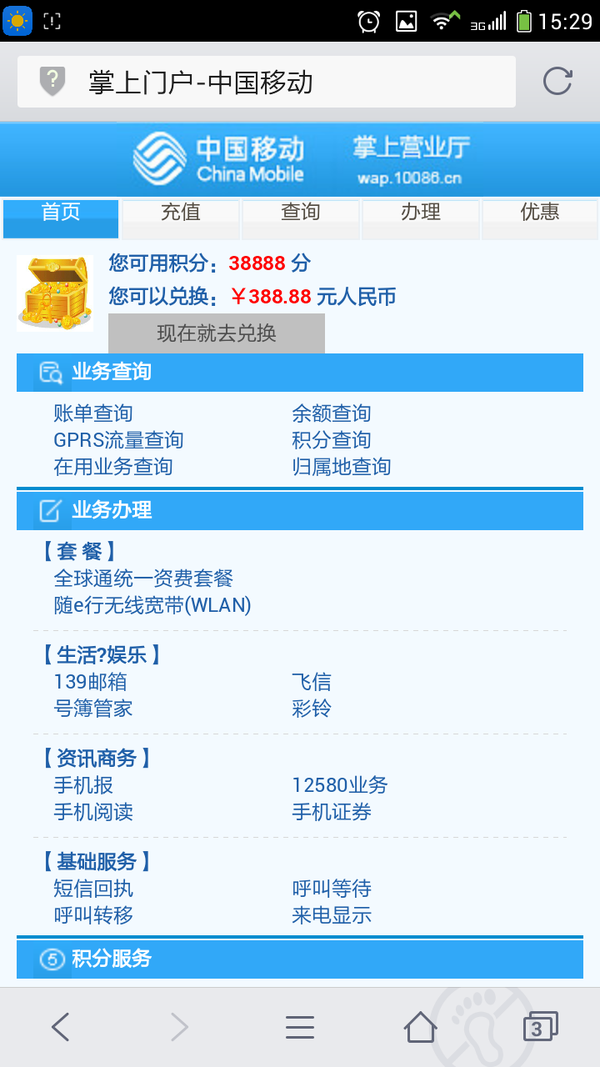Open 随e行无线宽带(WLAN) link

tap(152, 605)
